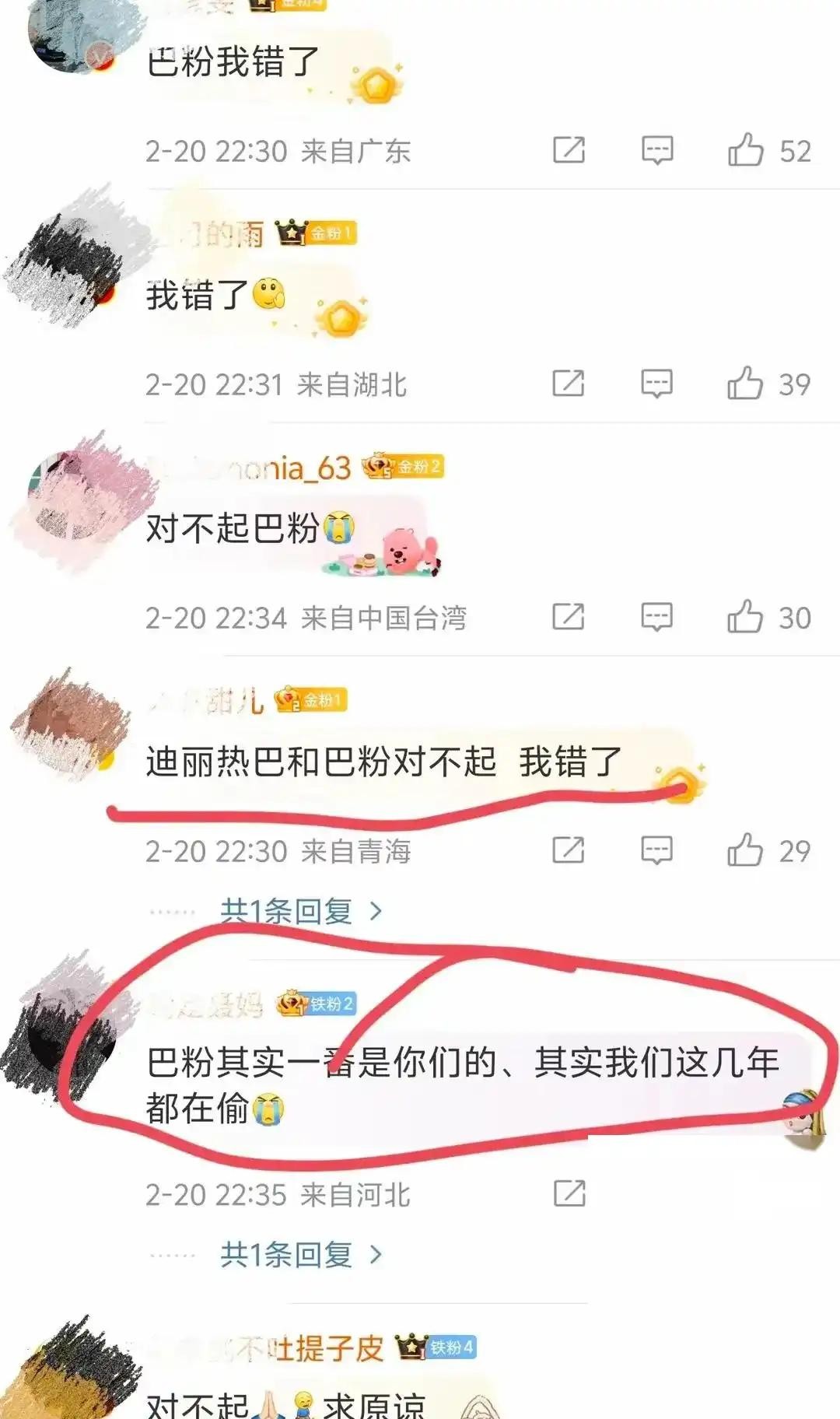840x1419 pixels.
Task: Expand 共1条回复 under the 青海 comment
Action: tap(299, 910)
